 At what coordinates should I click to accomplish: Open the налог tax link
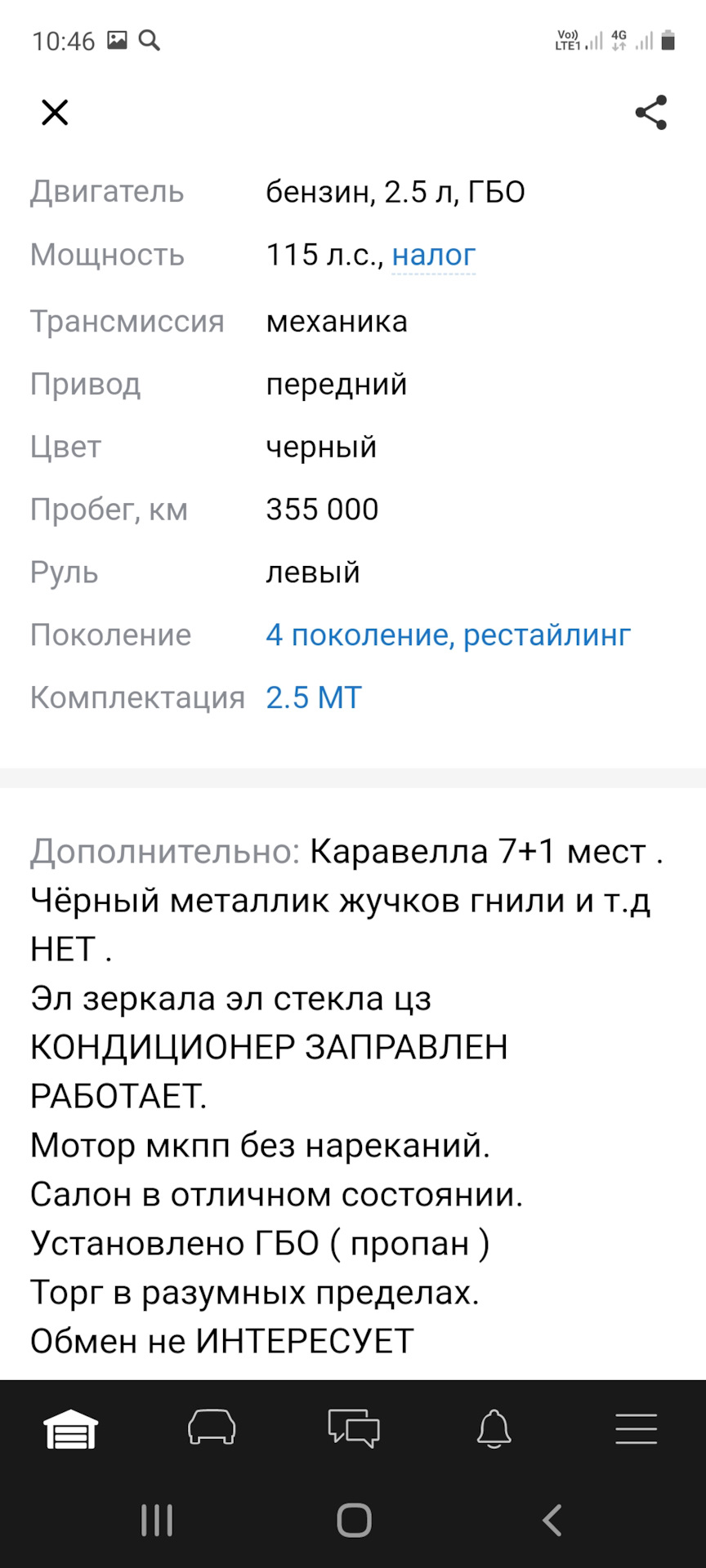pos(433,256)
